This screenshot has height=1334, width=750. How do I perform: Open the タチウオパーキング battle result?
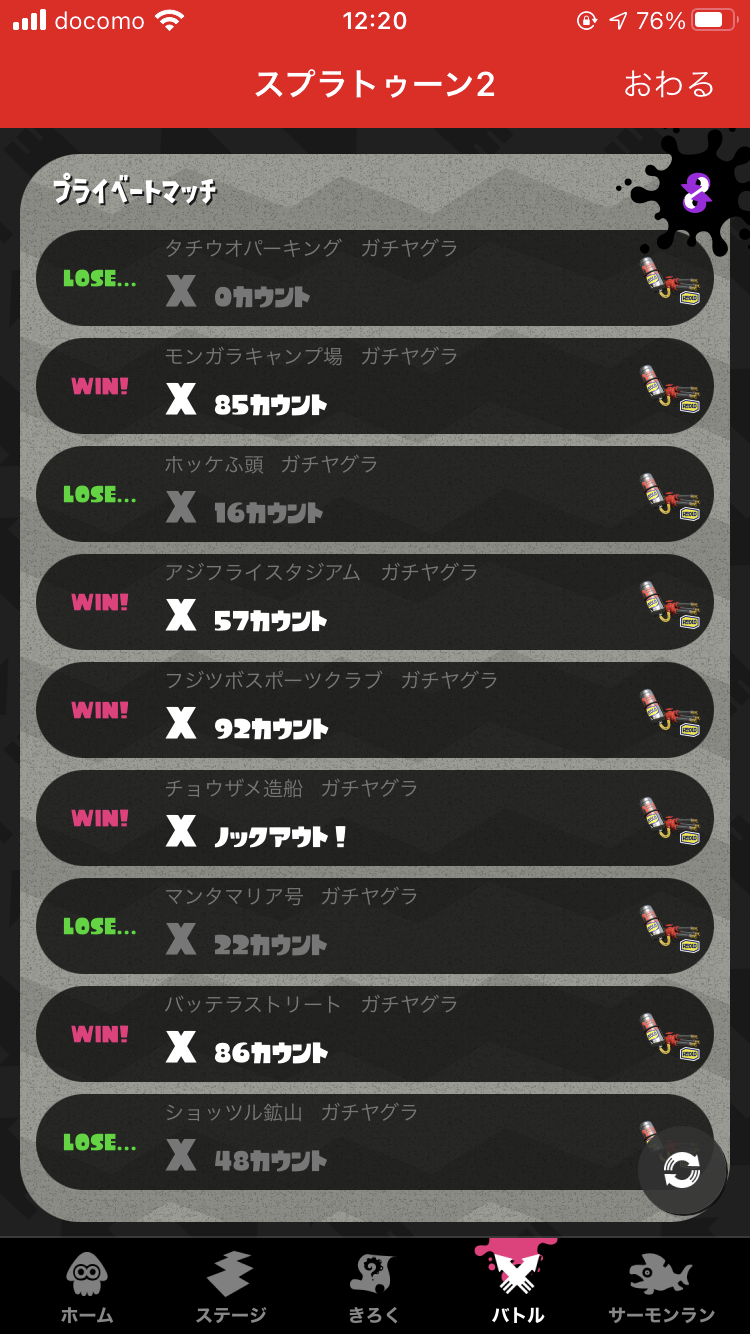pyautogui.click(x=374, y=278)
